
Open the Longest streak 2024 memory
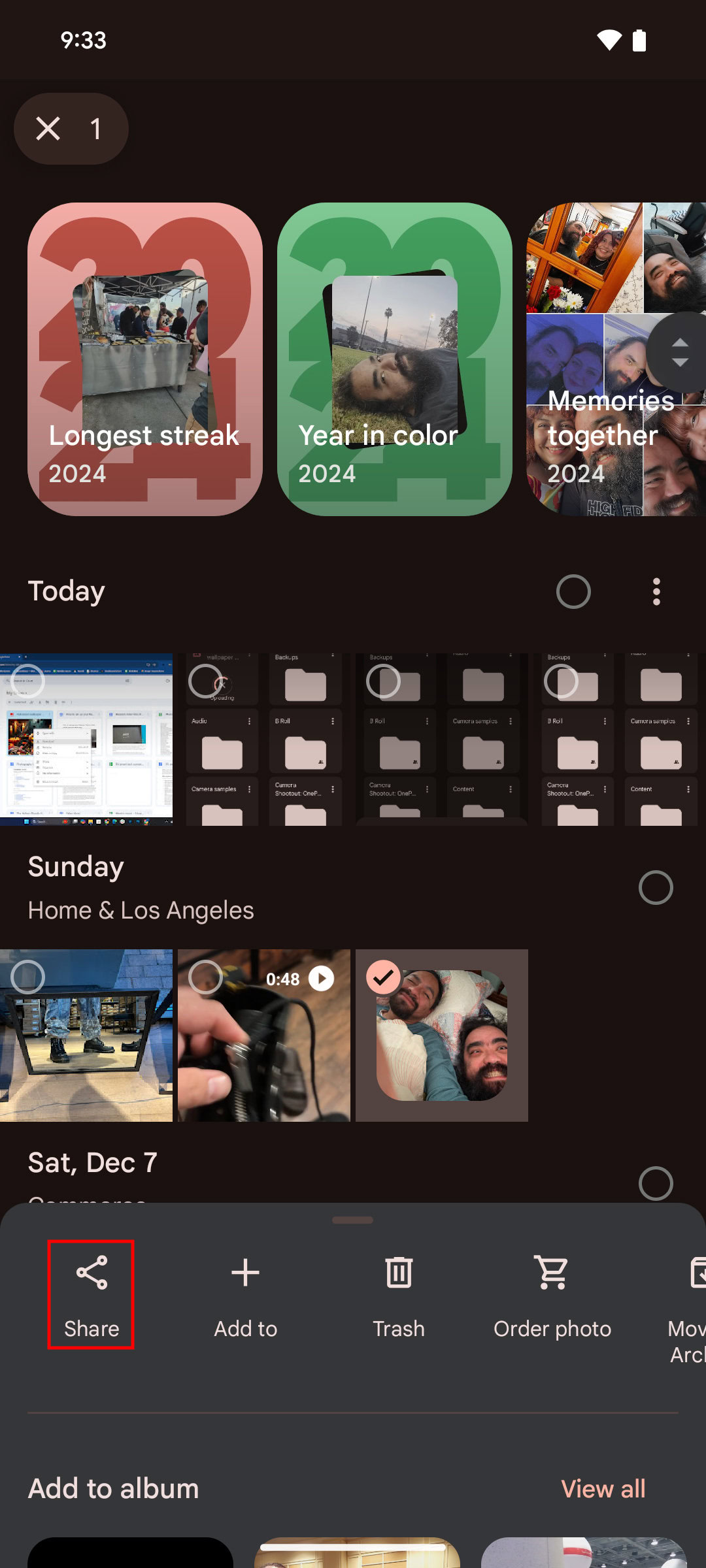tap(144, 359)
